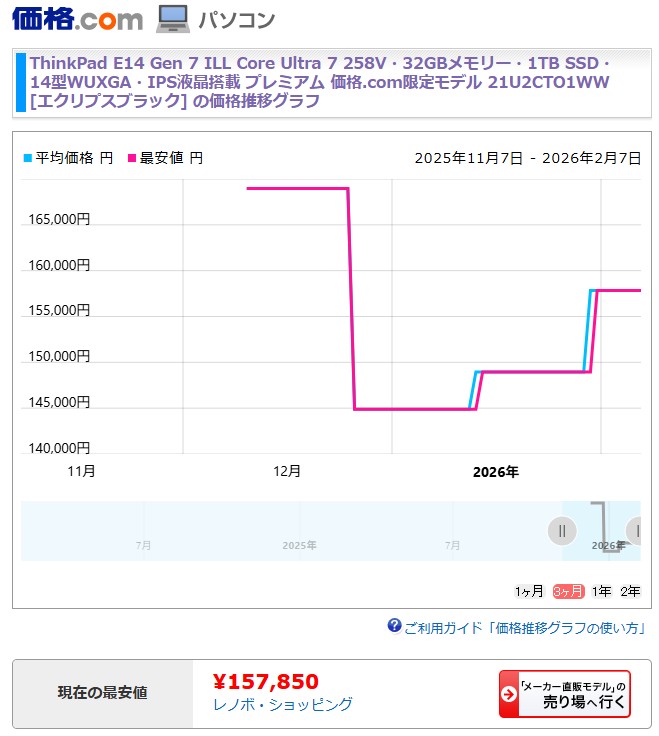Select the 2年 price range
659x736 pixels.
(630, 591)
